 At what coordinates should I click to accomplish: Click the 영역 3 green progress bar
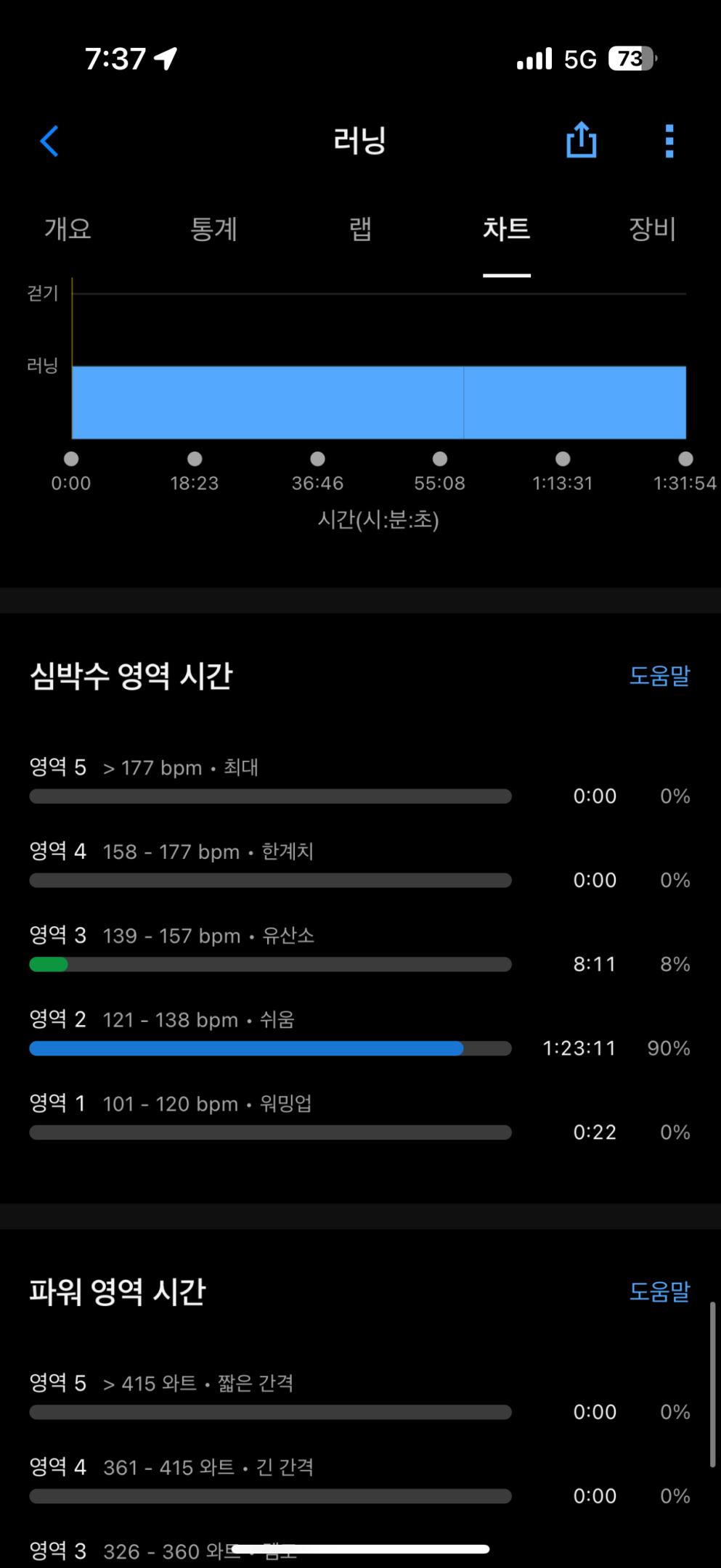[47, 965]
